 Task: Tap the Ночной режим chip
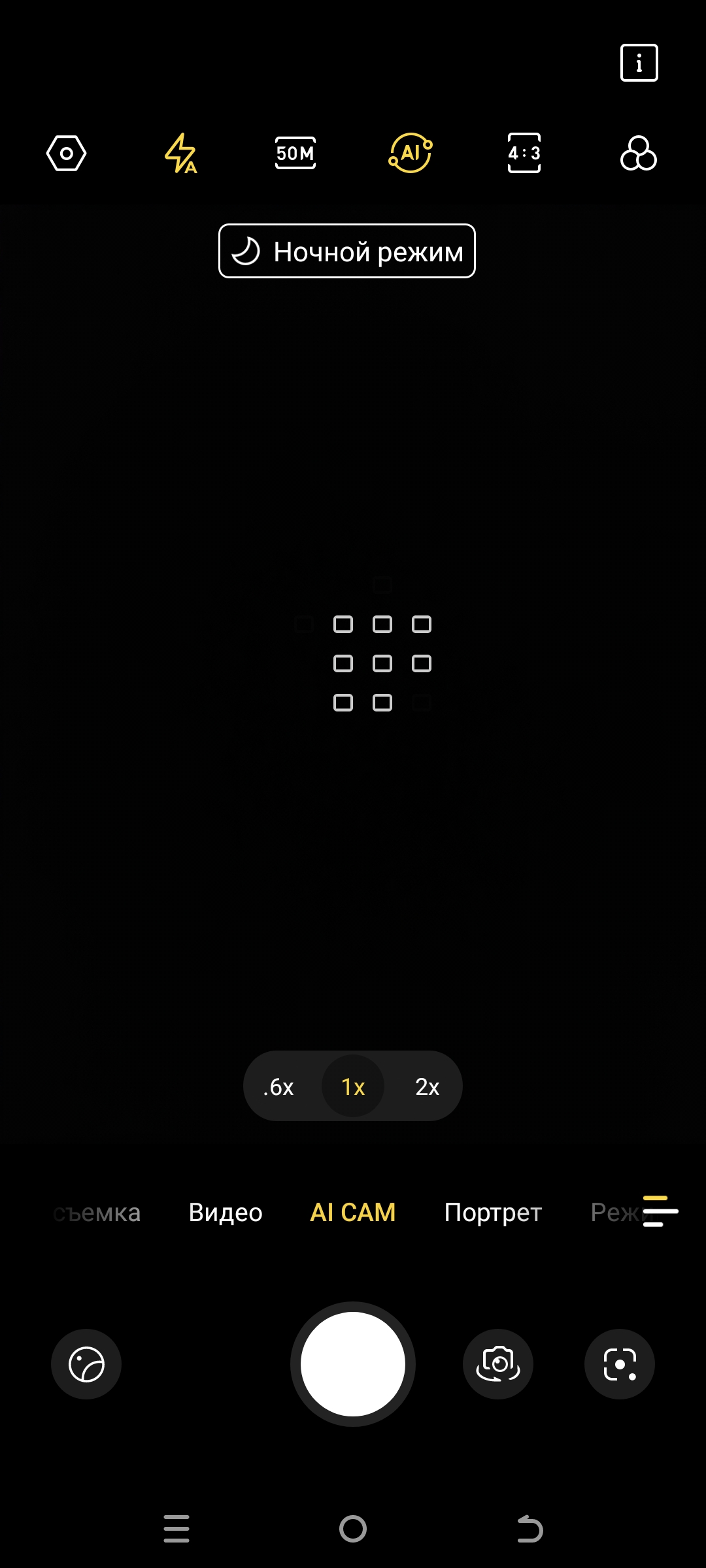[x=347, y=252]
